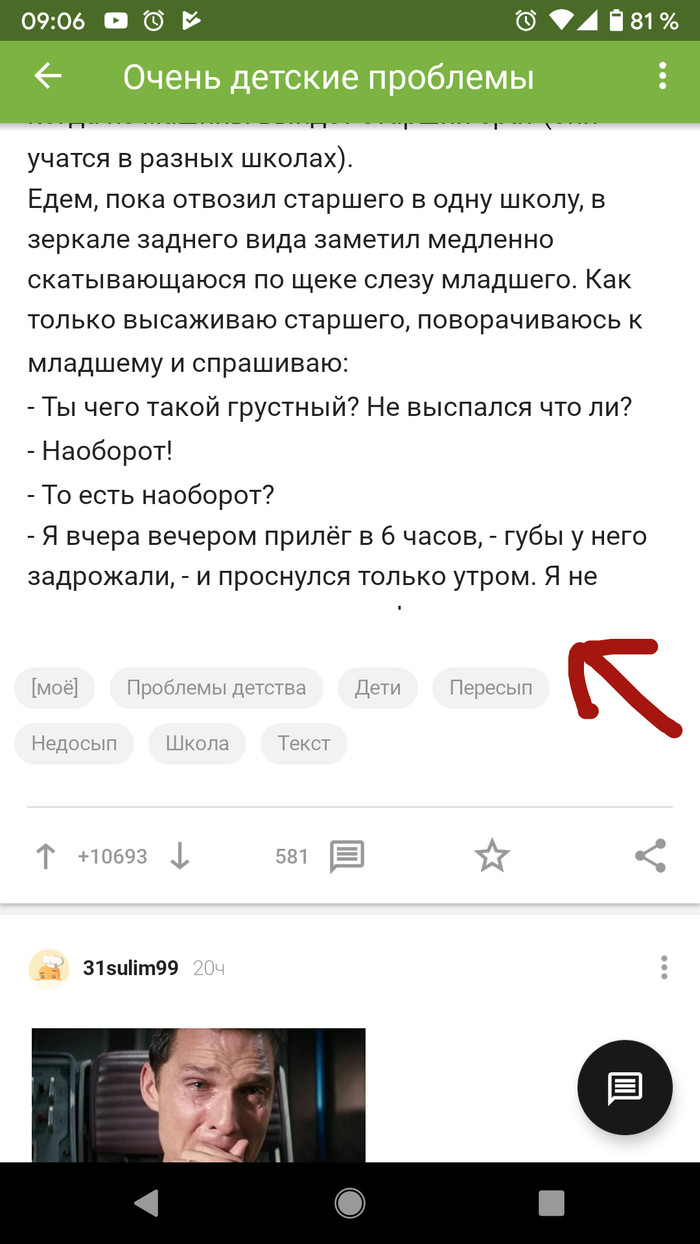Open 31sulim99's profile
700x1244 pixels.
tap(130, 968)
